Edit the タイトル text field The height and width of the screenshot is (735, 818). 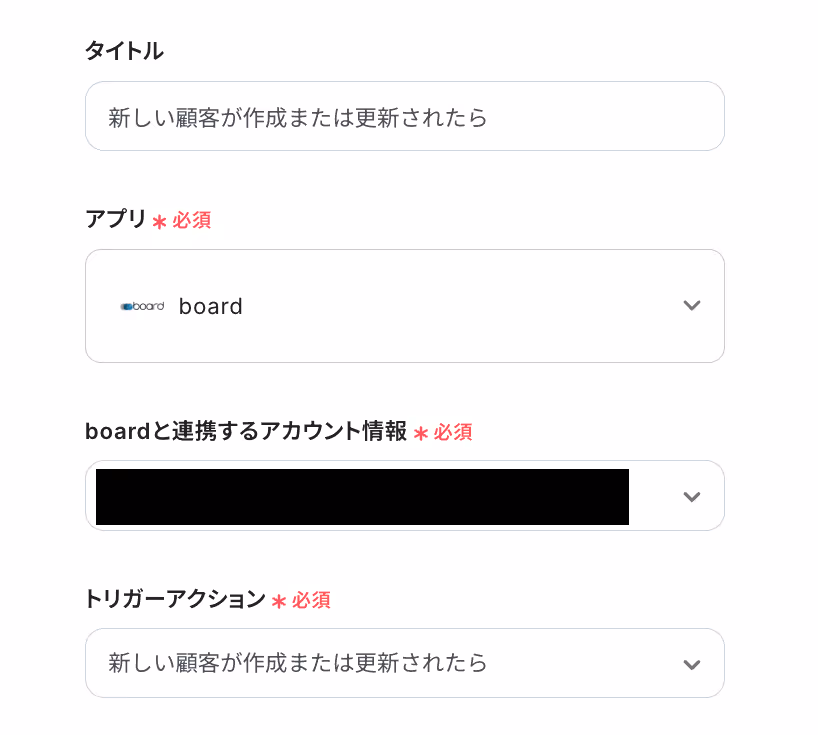point(404,117)
